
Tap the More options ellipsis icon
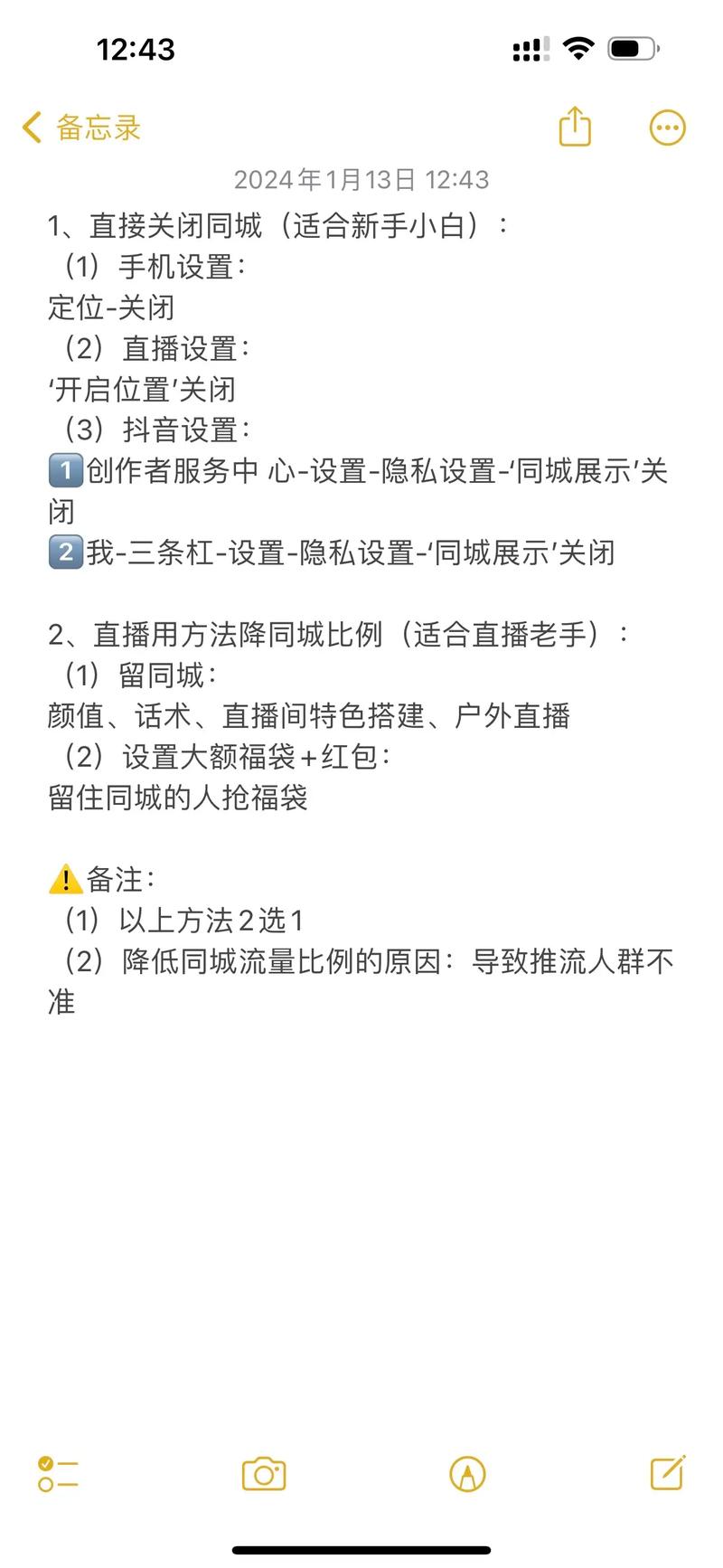pos(667,127)
